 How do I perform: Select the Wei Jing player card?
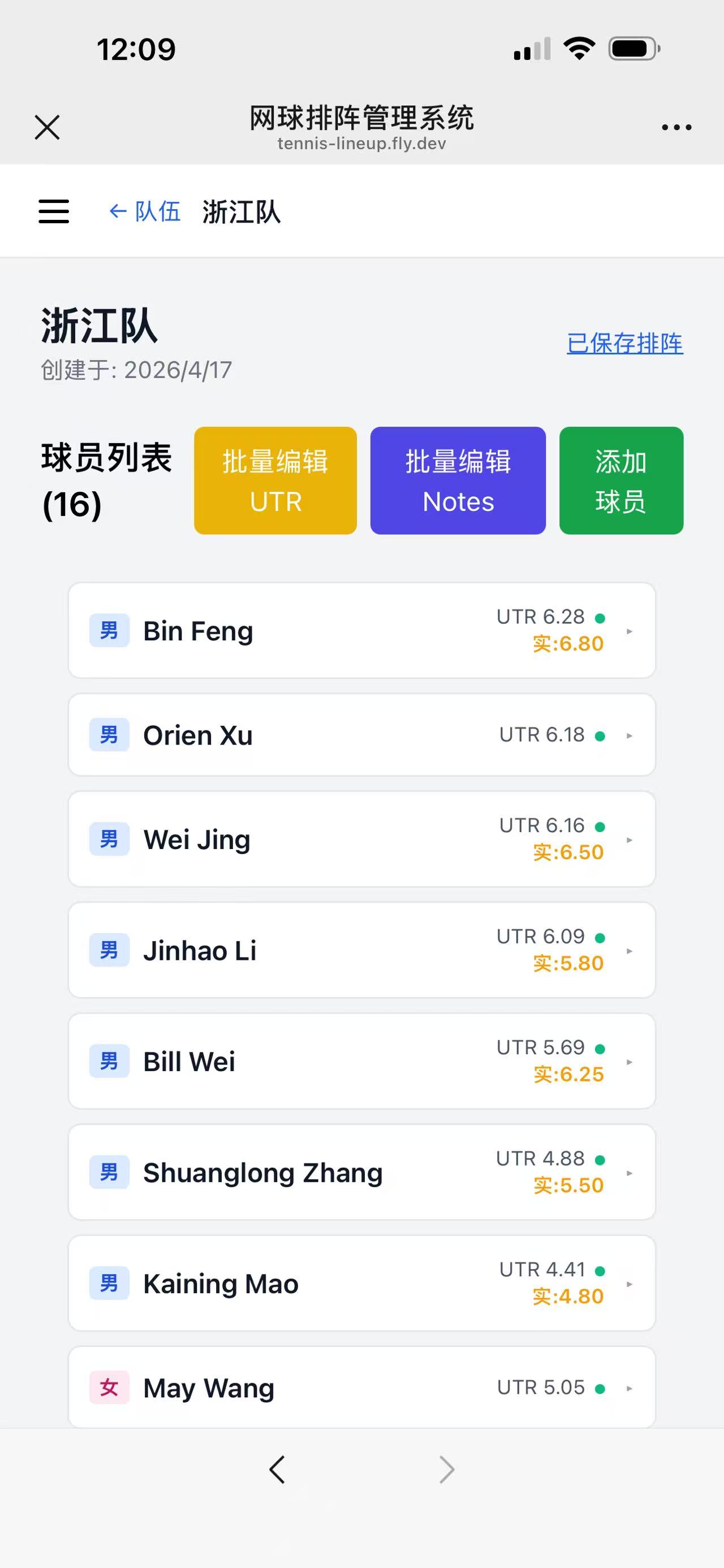(x=361, y=839)
